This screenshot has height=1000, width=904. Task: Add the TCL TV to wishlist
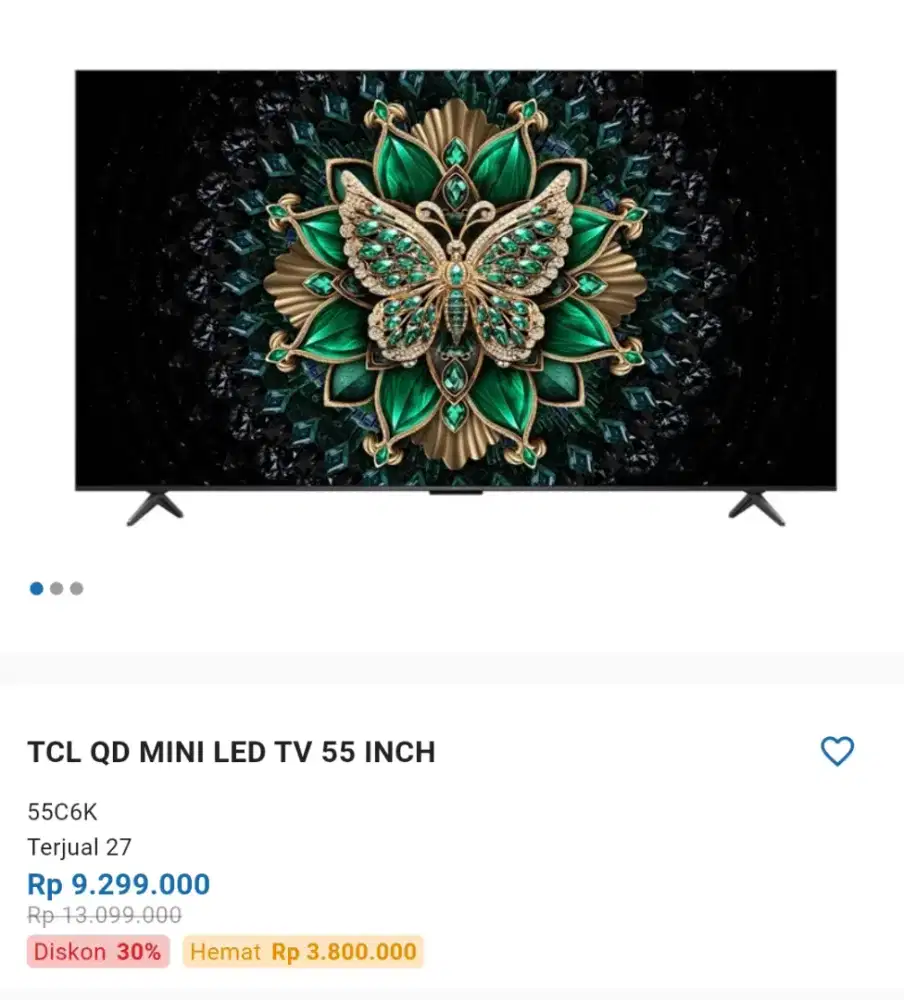[837, 751]
